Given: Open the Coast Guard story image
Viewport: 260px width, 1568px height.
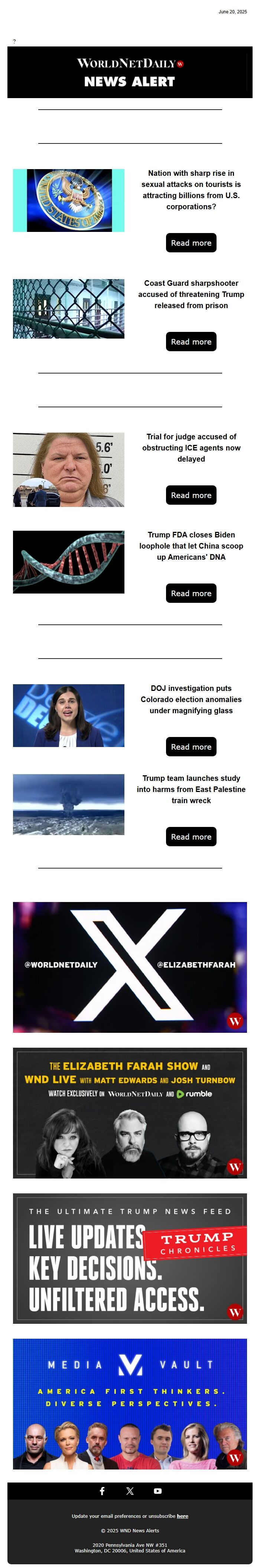Looking at the screenshot, I should pos(68,308).
